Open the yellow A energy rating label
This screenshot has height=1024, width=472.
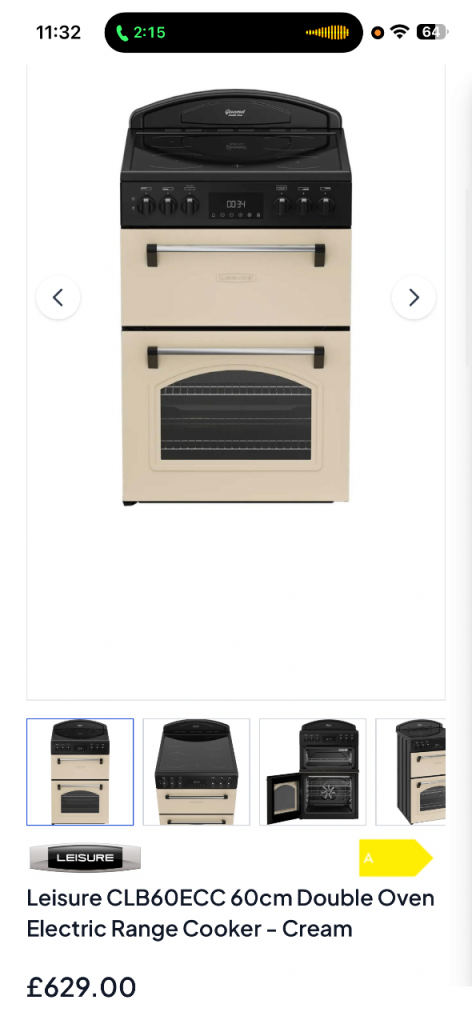click(396, 857)
